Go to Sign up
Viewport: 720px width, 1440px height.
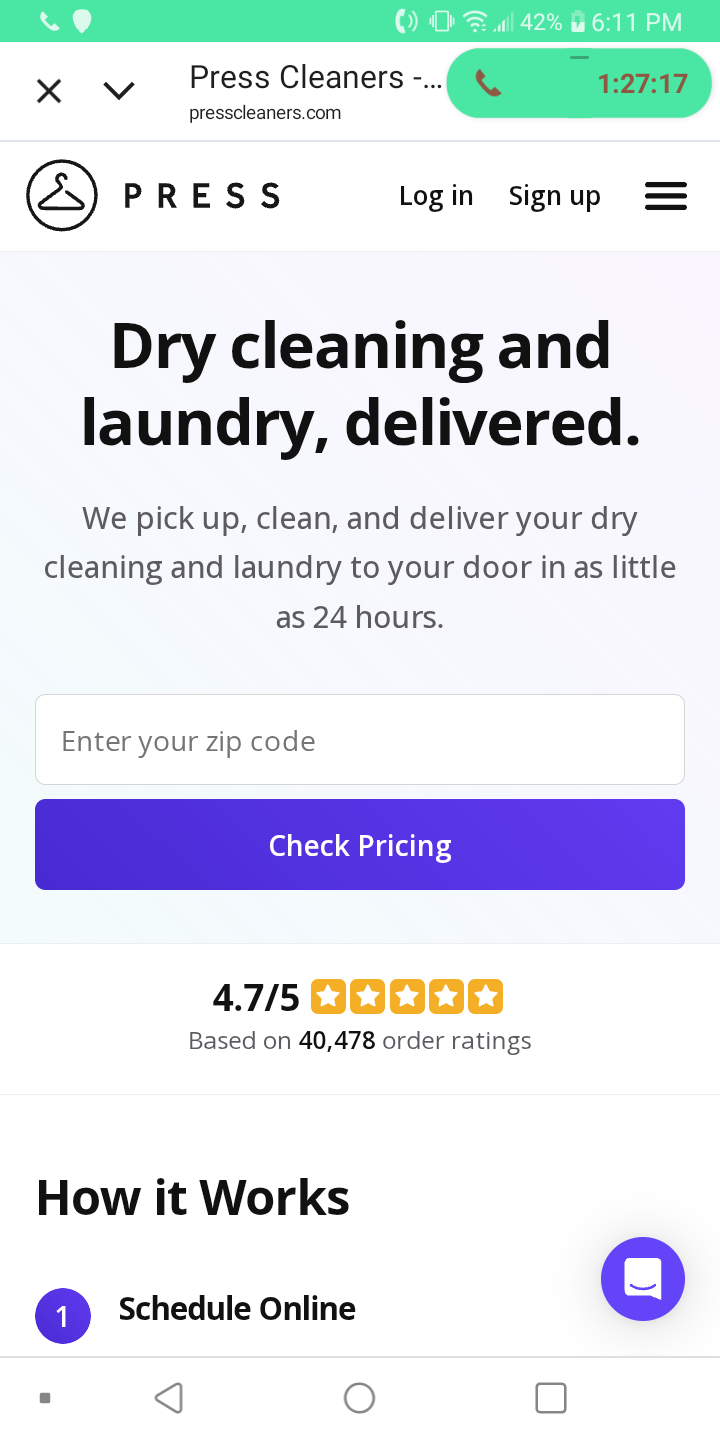(x=554, y=196)
